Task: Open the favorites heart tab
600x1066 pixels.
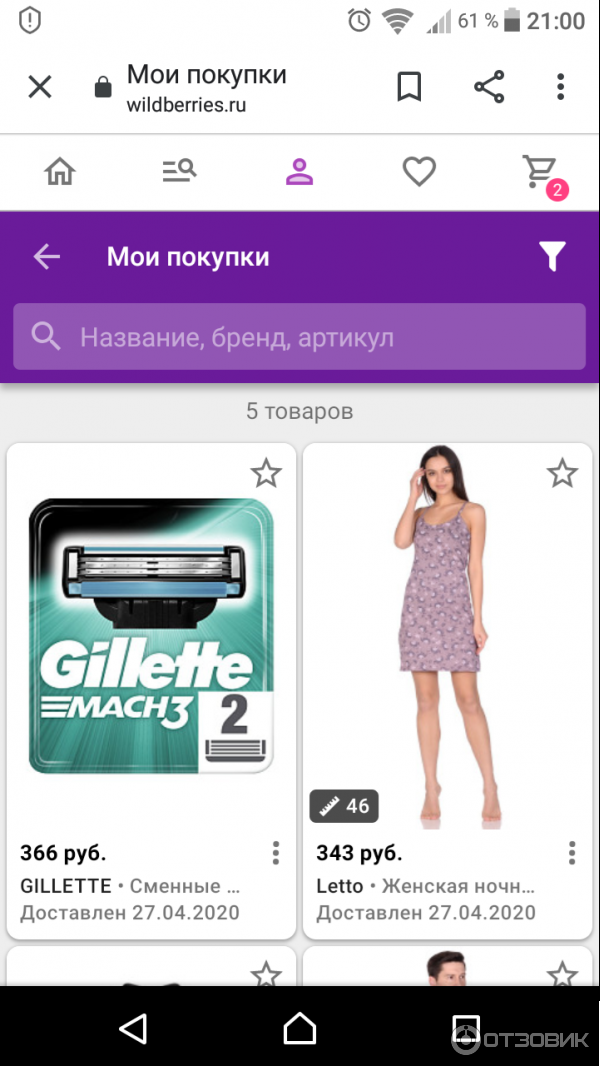Action: (x=419, y=172)
